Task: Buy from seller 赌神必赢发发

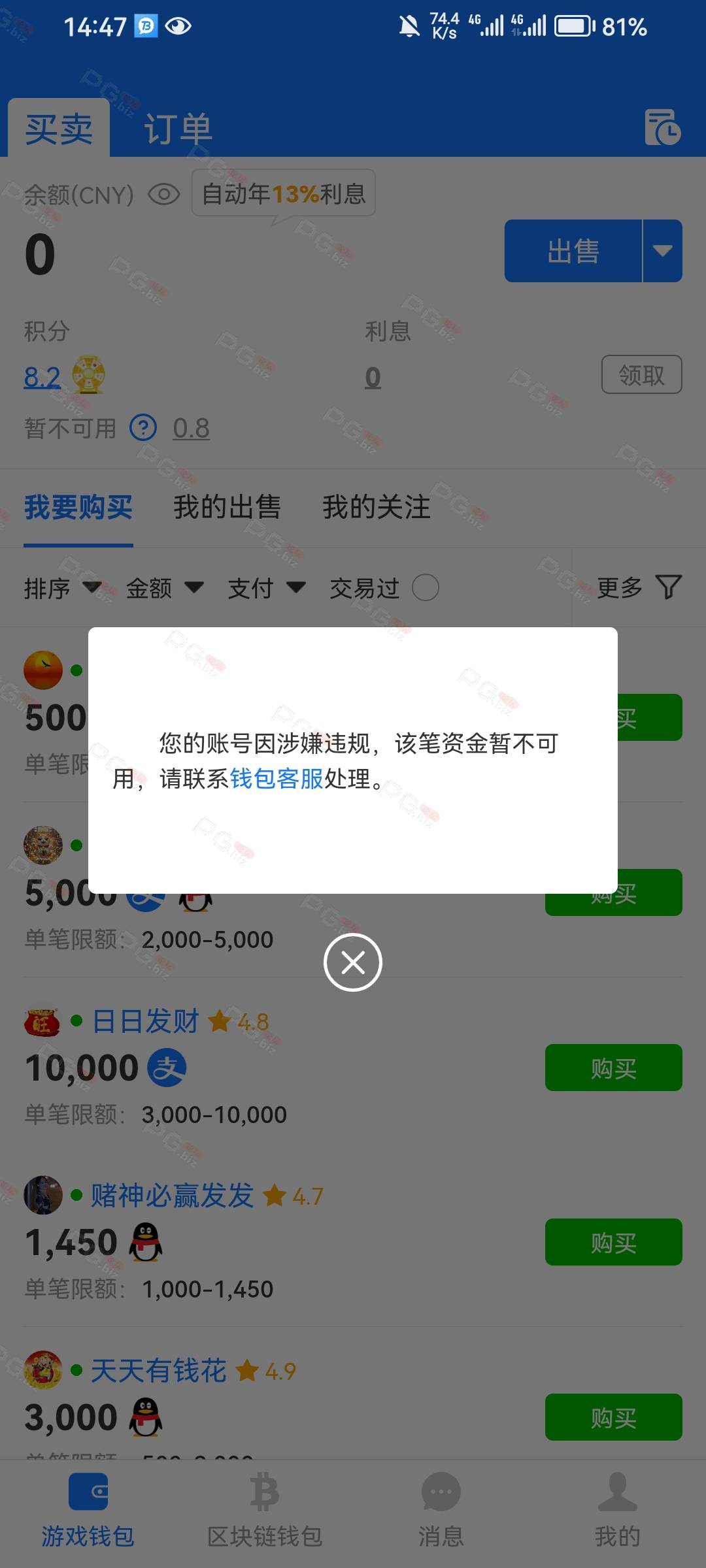Action: pyautogui.click(x=613, y=1242)
